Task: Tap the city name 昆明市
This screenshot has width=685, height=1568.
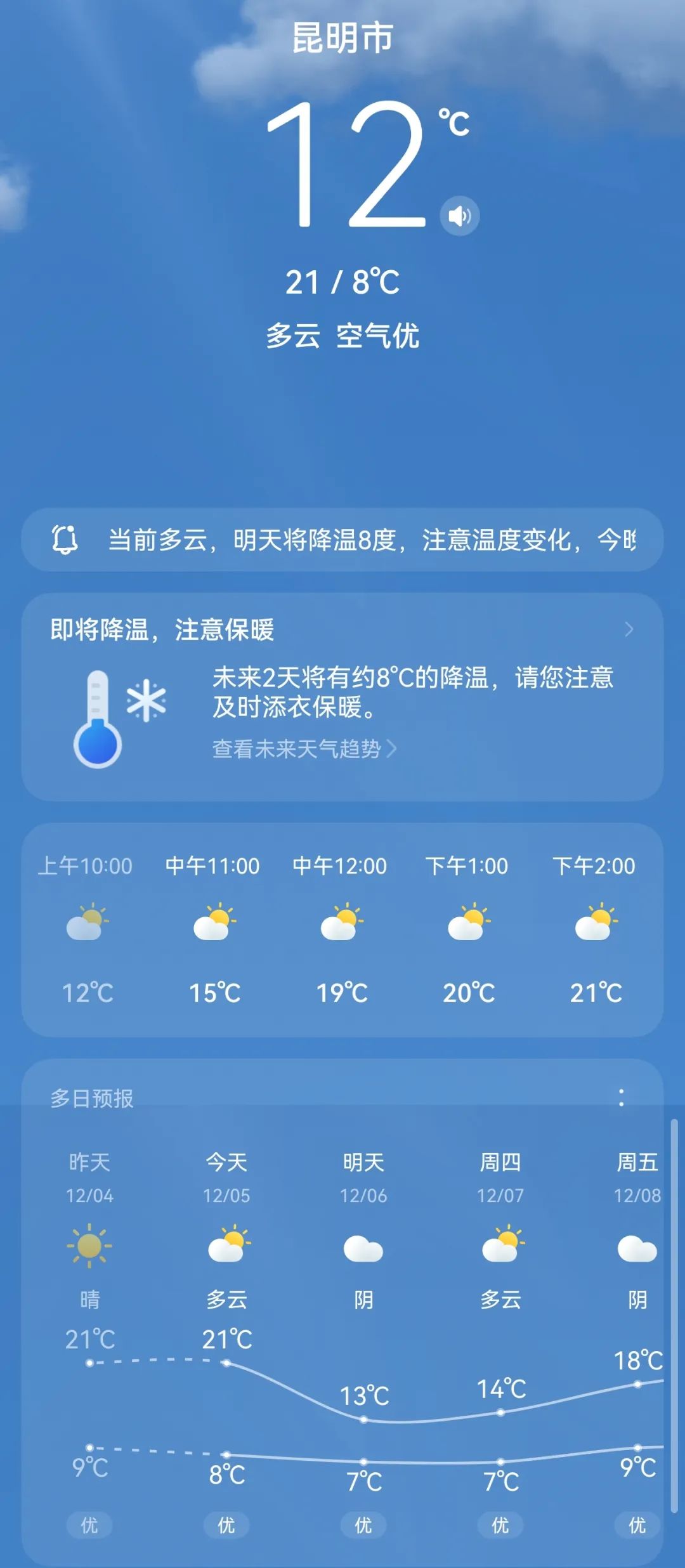Action: [x=342, y=36]
